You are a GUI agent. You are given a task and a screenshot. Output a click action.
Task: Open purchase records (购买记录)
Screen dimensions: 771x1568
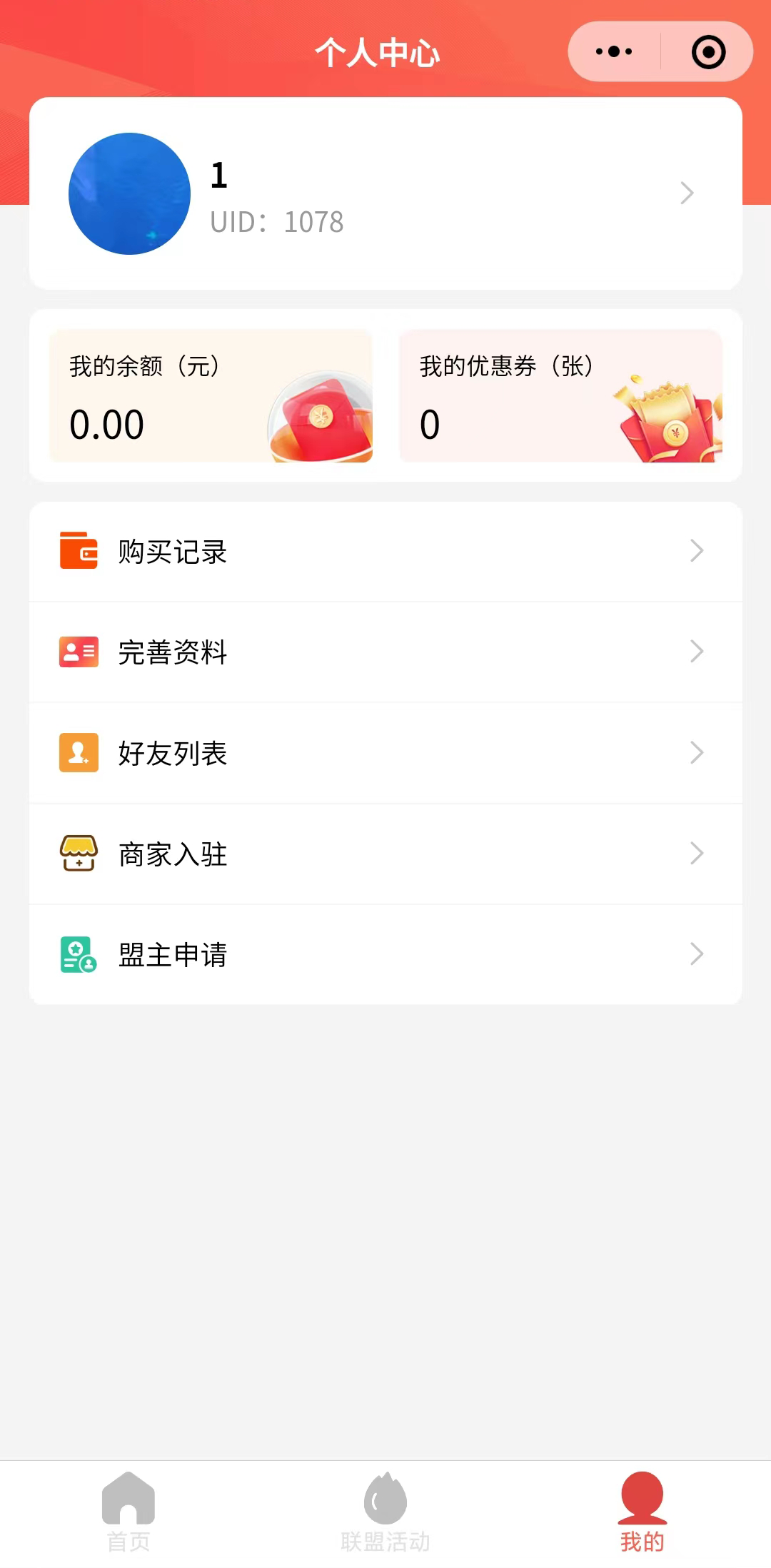[x=385, y=552]
